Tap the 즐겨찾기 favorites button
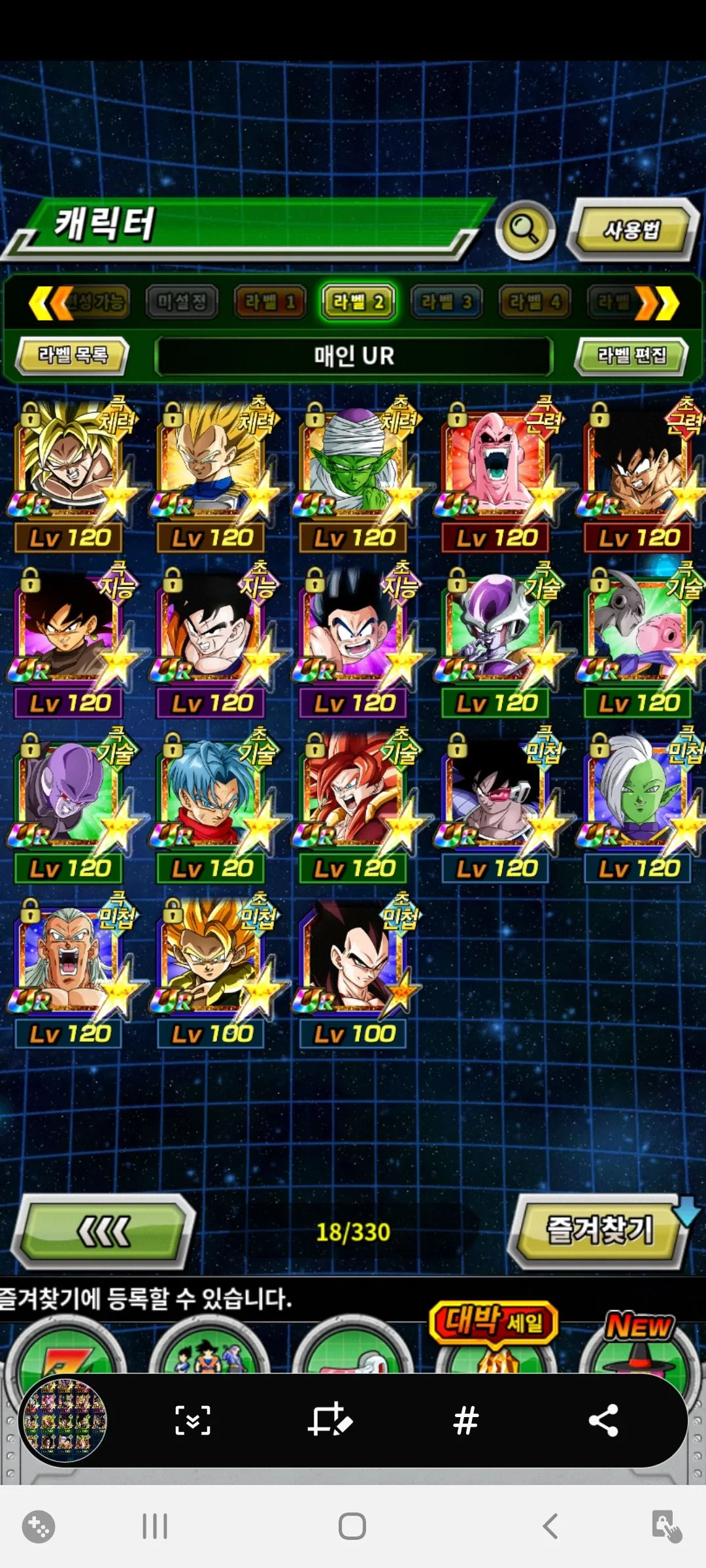This screenshot has height=1568, width=706. 599,1230
